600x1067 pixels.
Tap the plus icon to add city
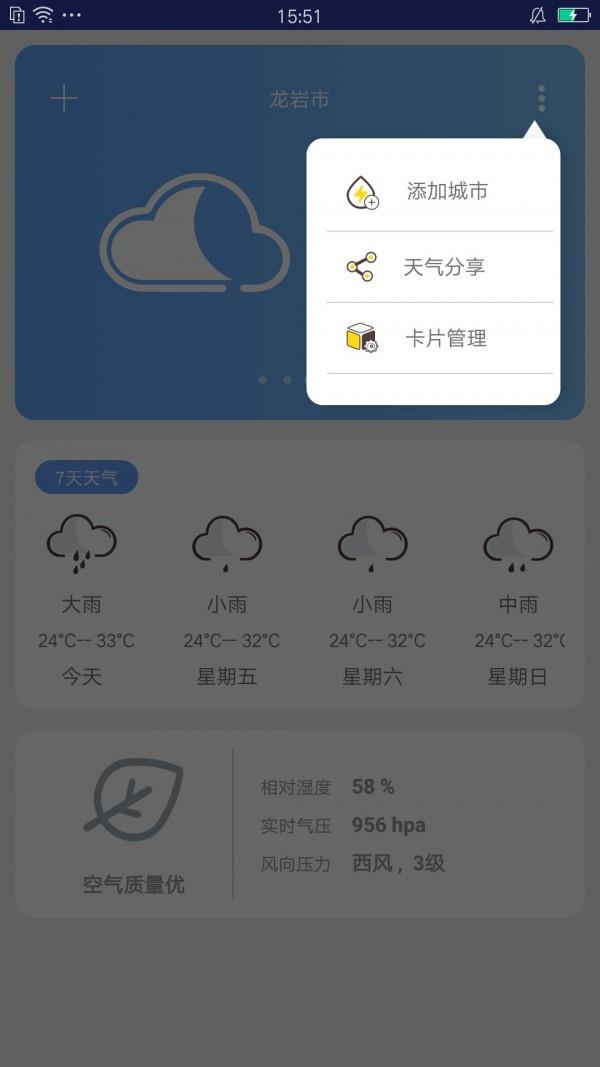click(64, 99)
